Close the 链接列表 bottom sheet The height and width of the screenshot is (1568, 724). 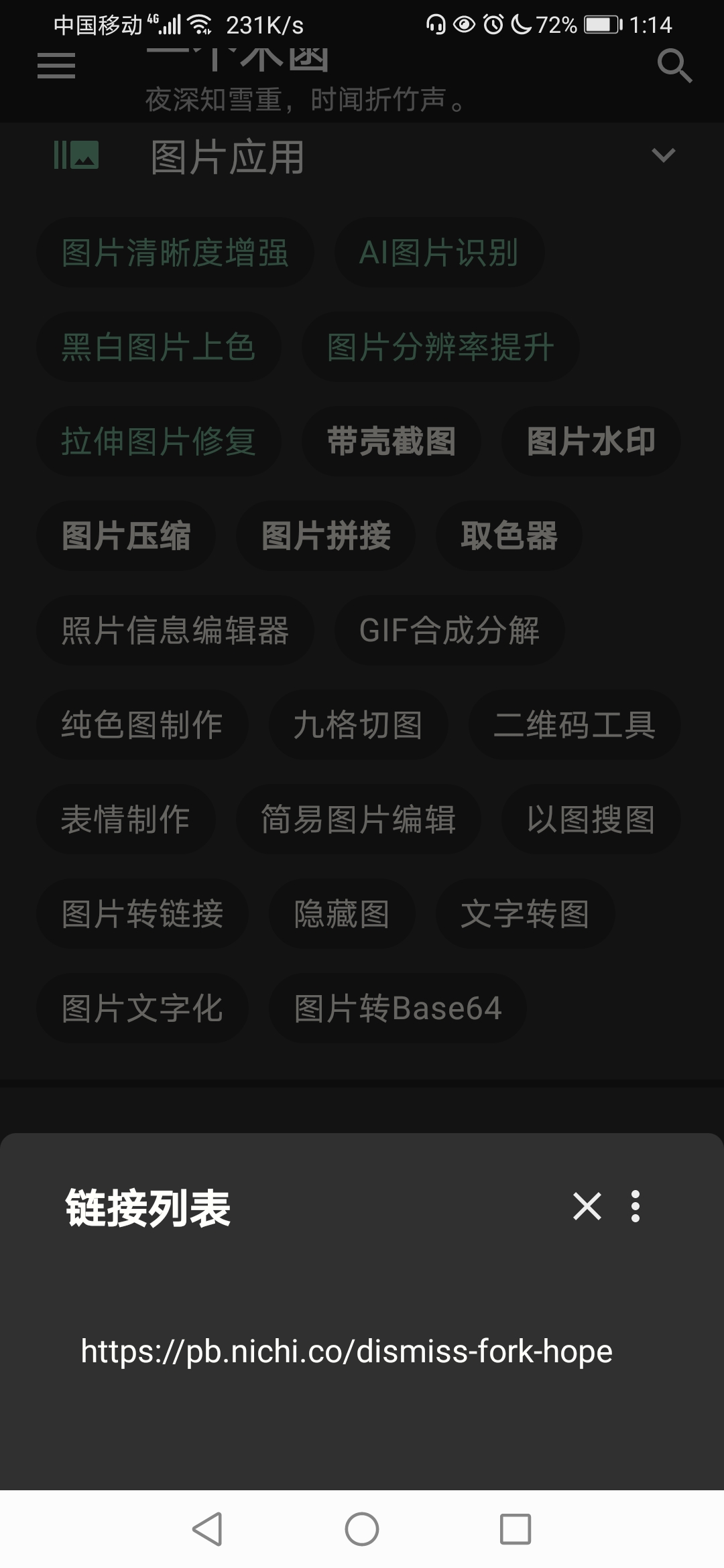pyautogui.click(x=587, y=1206)
